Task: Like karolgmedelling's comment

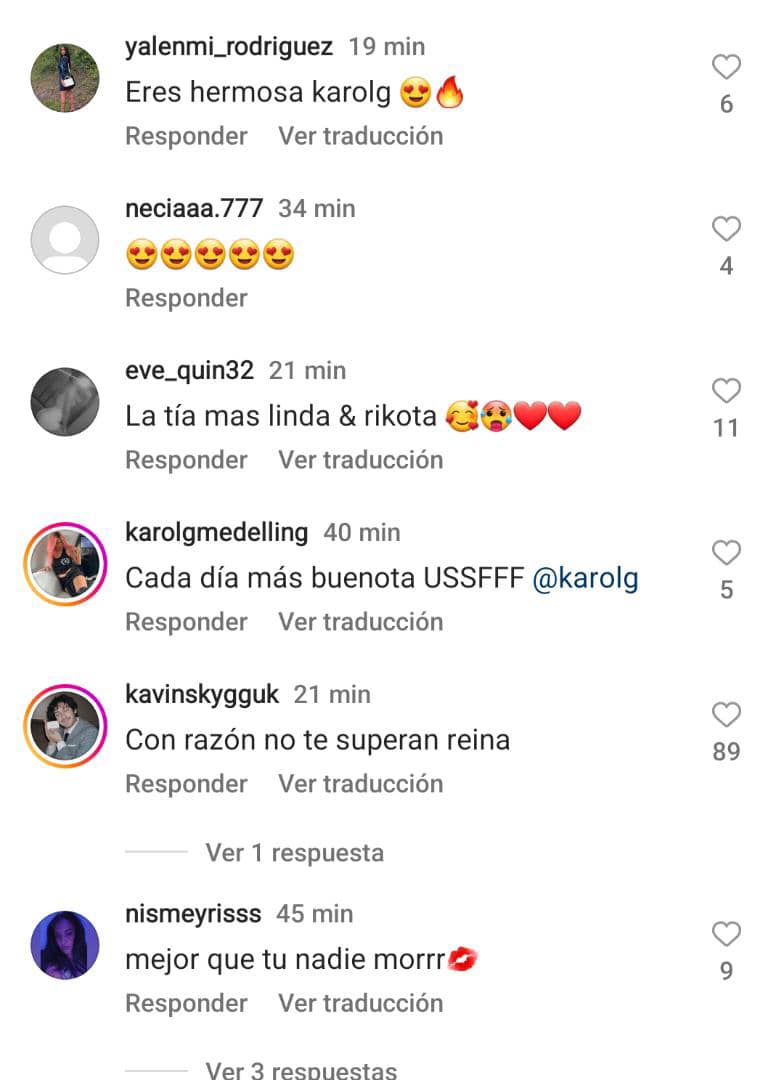Action: point(726,553)
